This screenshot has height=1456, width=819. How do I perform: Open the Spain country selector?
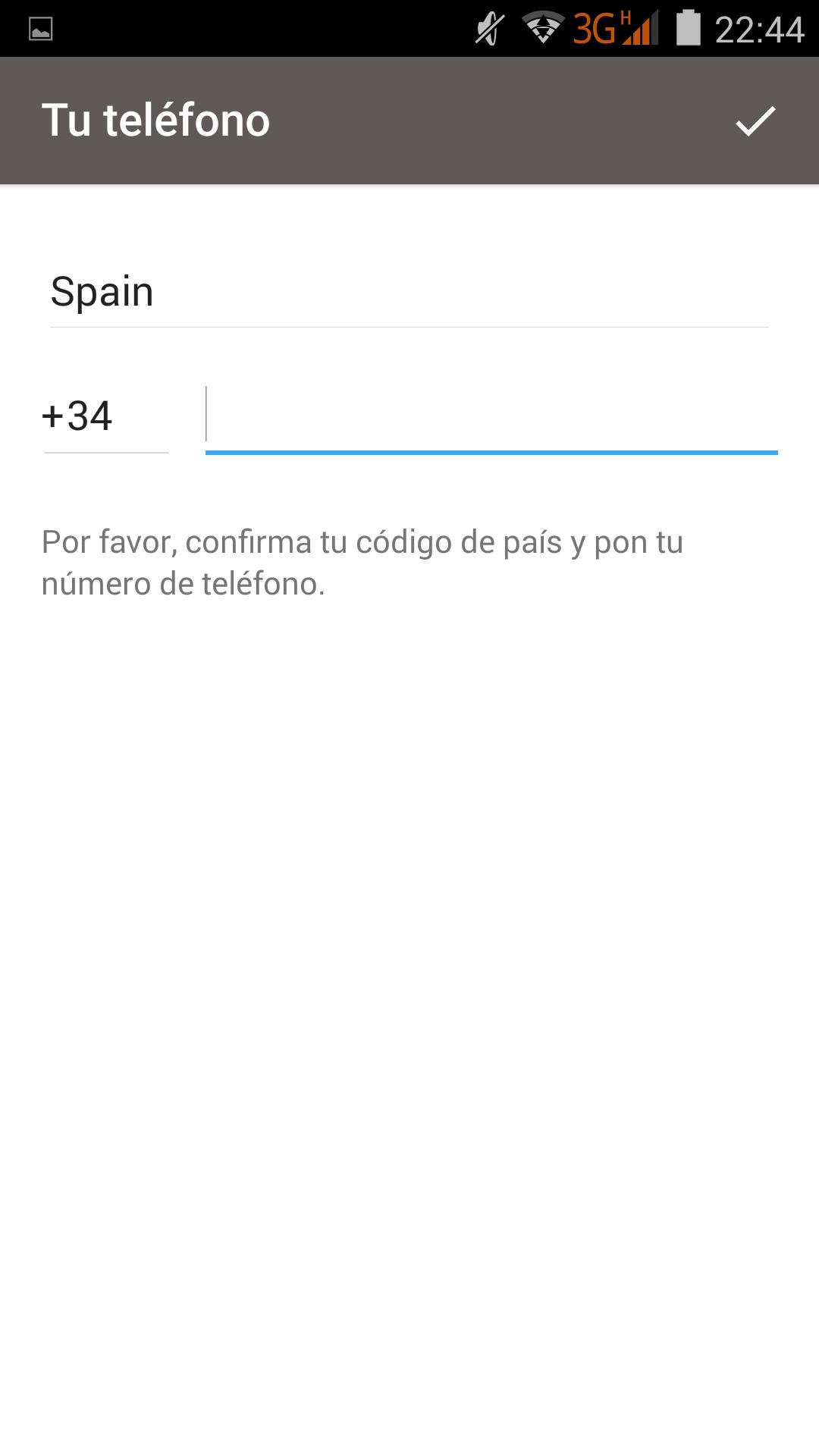(409, 293)
